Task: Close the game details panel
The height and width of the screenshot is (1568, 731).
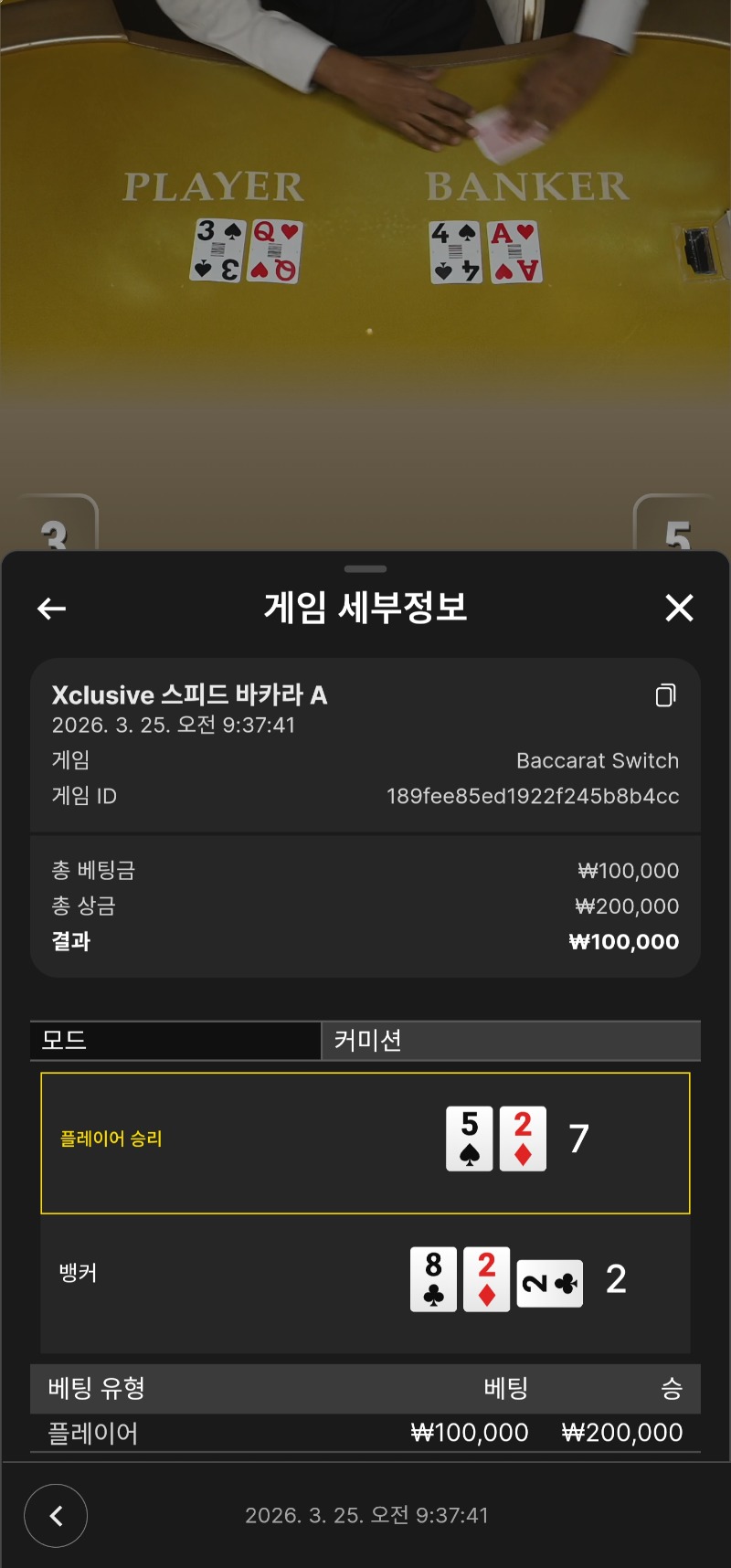Action: tap(679, 608)
